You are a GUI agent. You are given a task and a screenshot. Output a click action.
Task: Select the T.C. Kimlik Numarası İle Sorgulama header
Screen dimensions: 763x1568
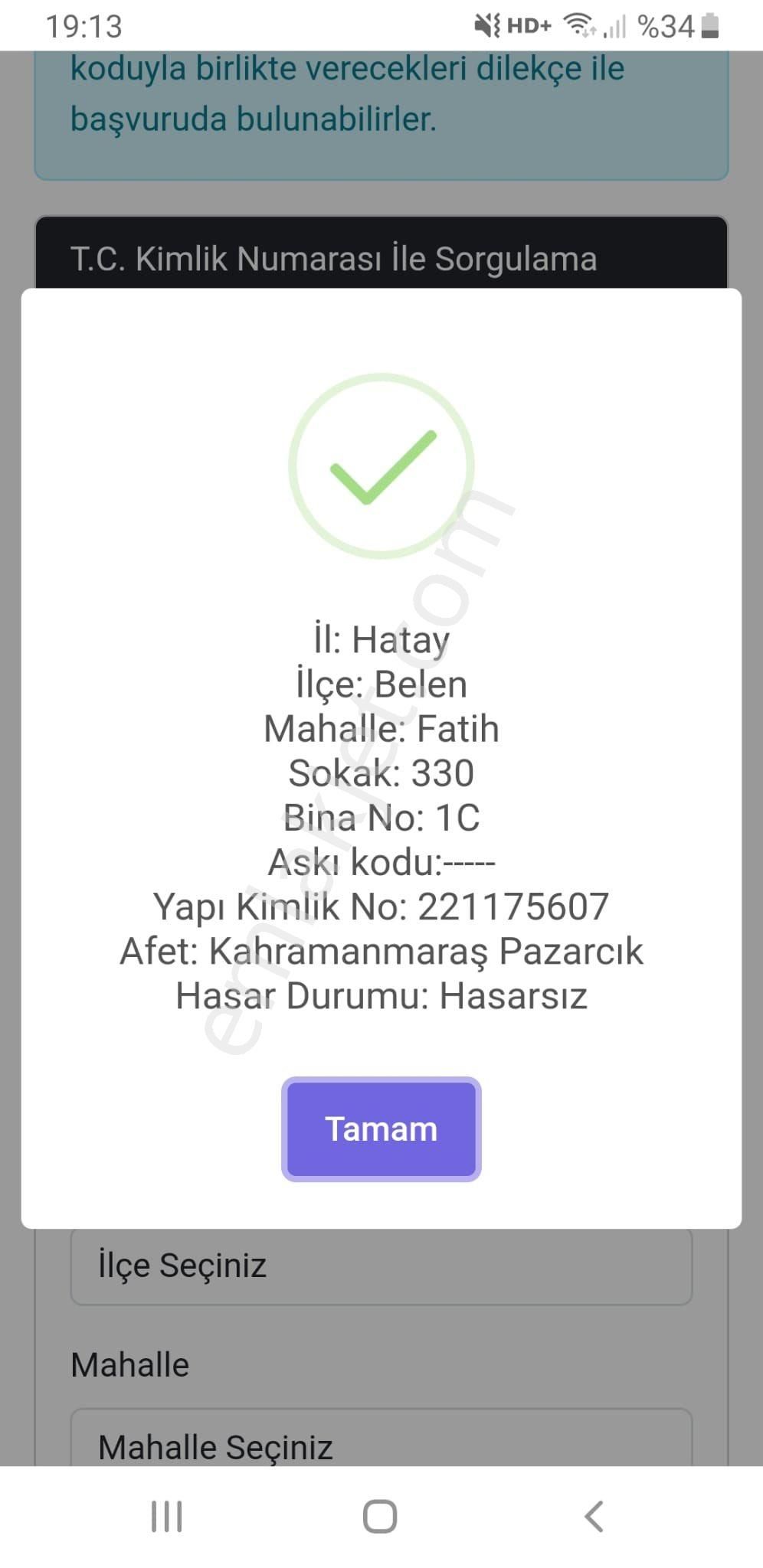pos(332,258)
